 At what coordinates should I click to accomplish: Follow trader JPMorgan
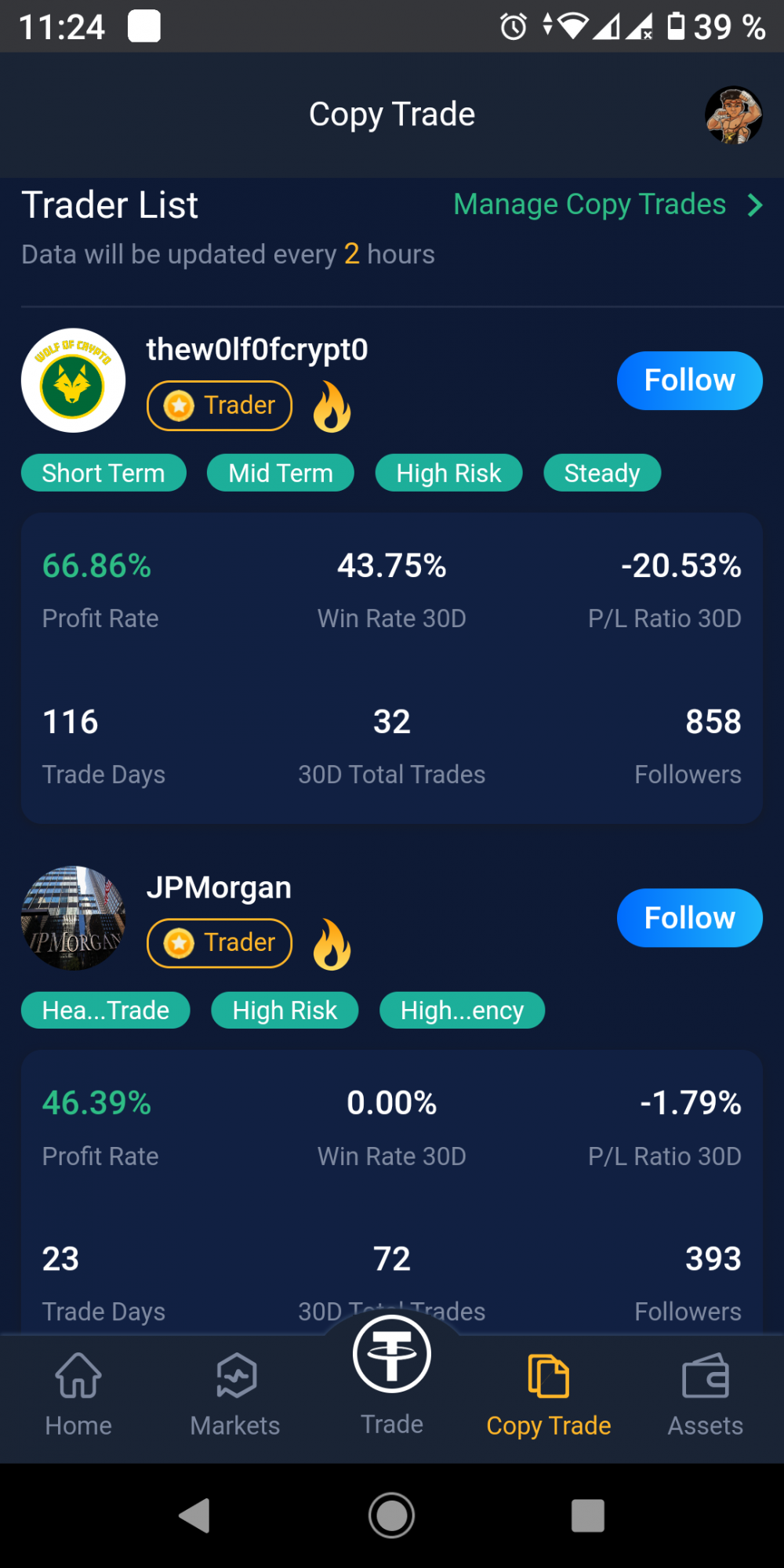point(689,917)
